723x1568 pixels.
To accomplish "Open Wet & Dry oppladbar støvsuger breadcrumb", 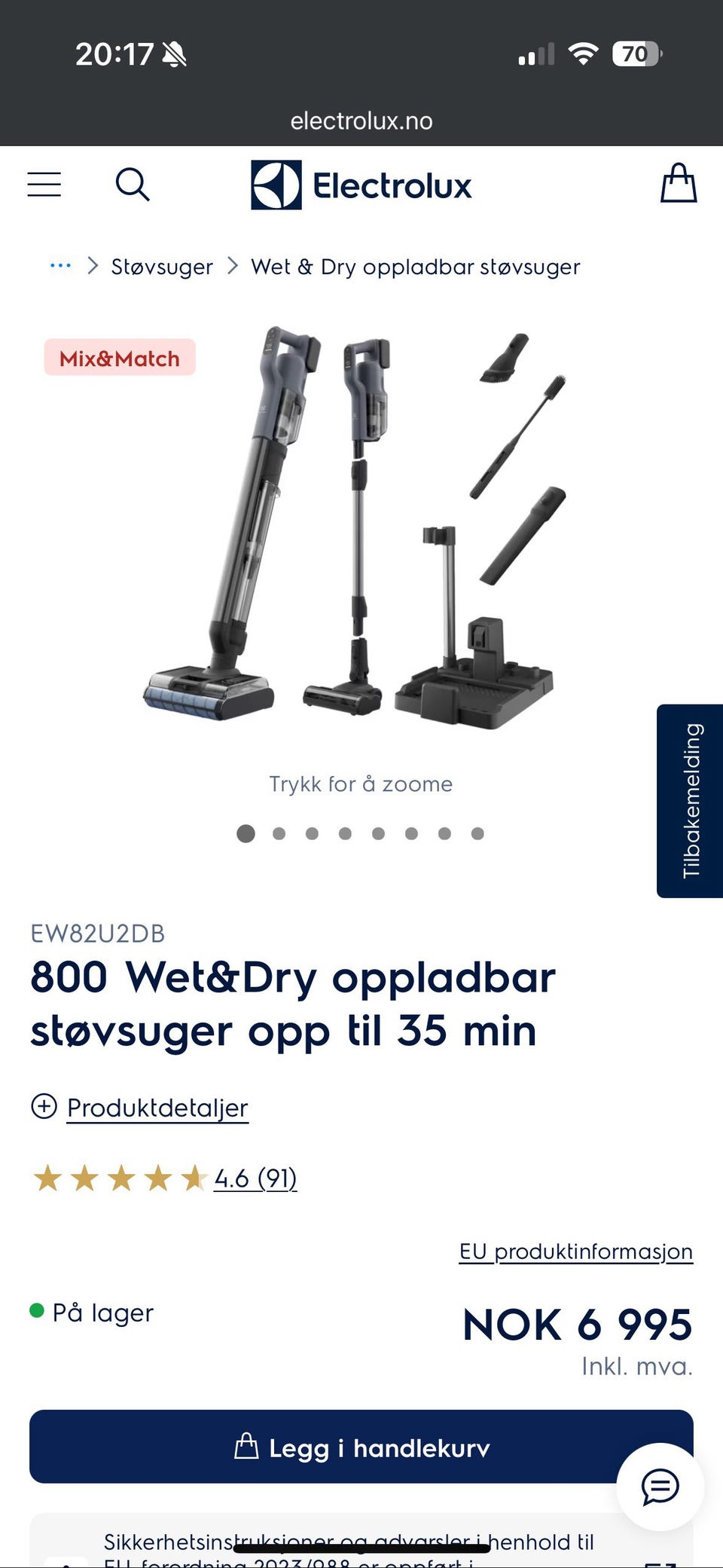I will pyautogui.click(x=413, y=266).
